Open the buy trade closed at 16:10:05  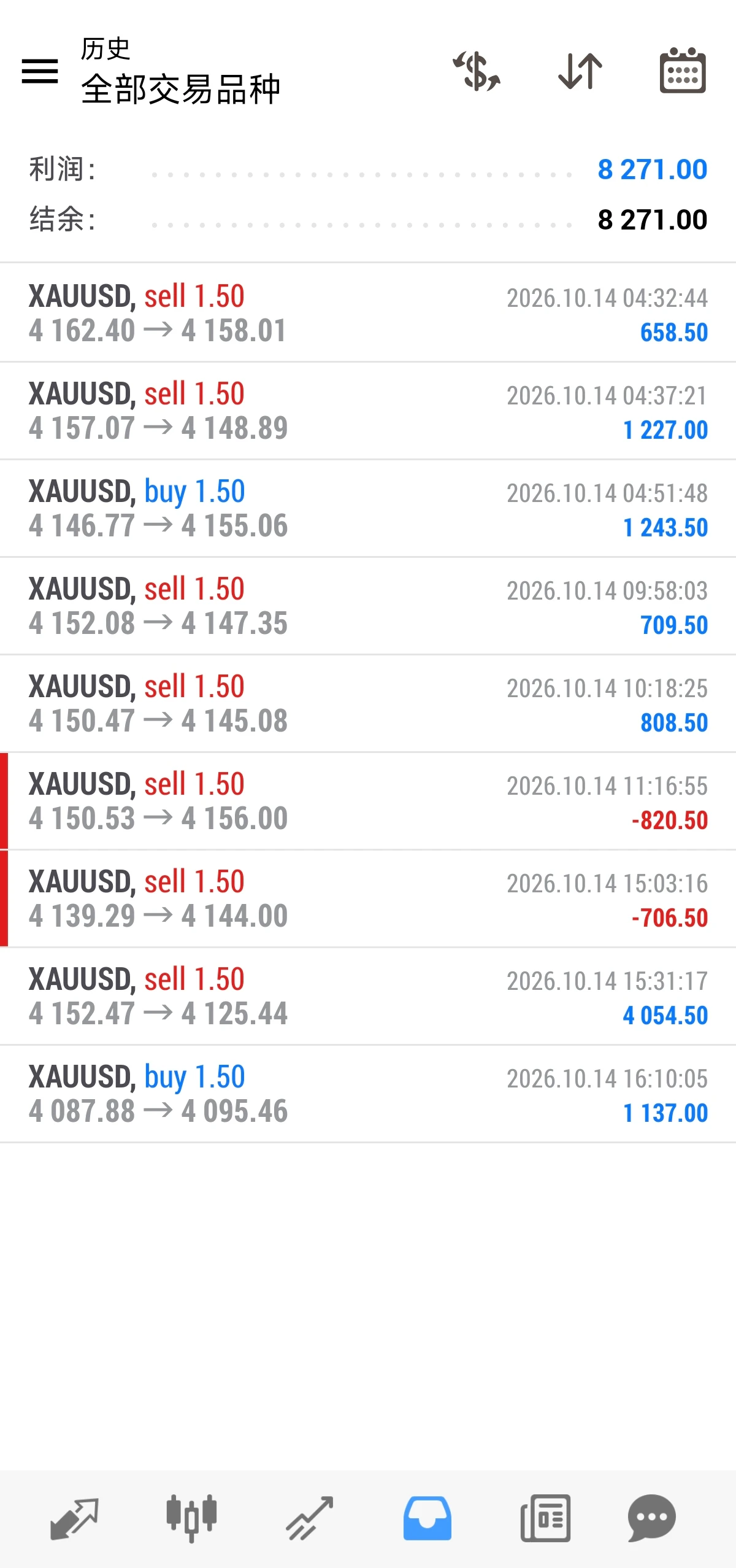pos(368,1094)
